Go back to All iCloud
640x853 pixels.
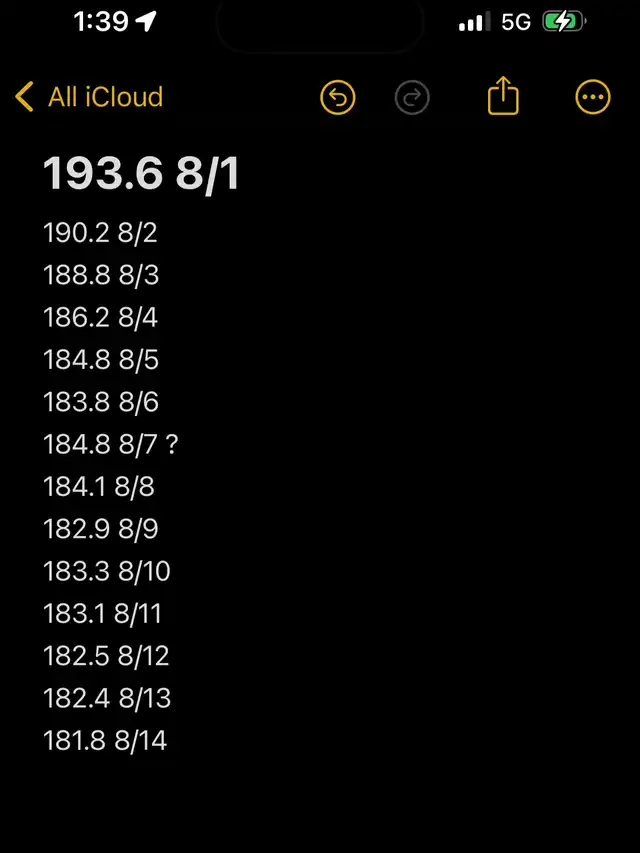pyautogui.click(x=89, y=97)
